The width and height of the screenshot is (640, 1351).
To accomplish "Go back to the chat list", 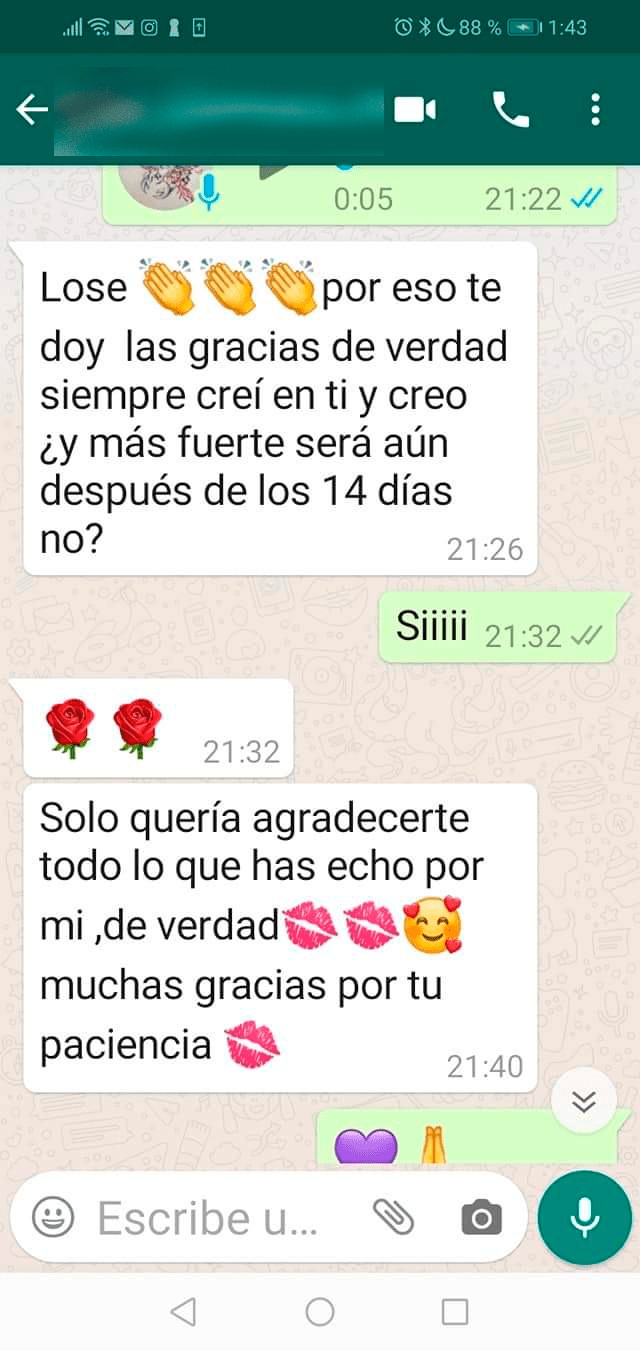I will point(32,110).
